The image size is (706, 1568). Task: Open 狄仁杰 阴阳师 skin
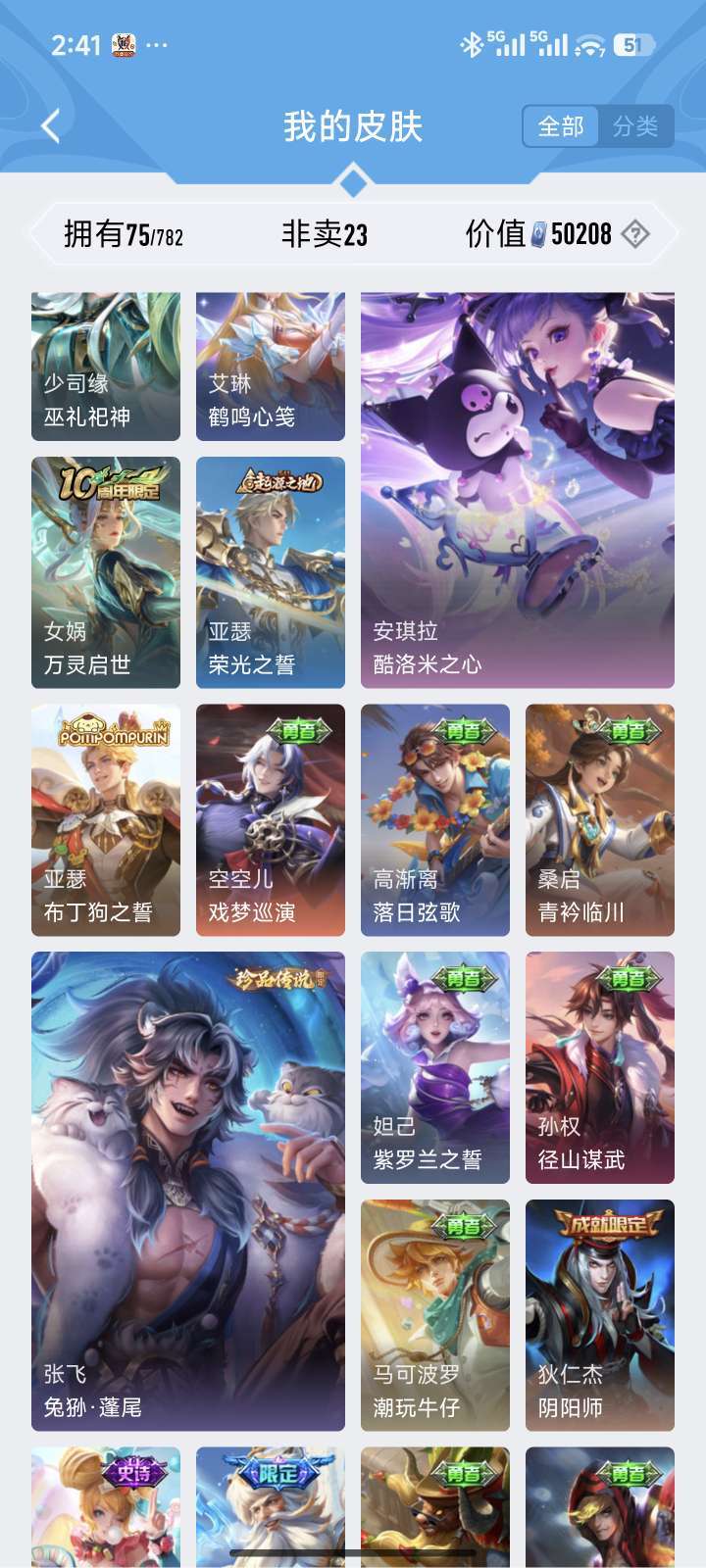pos(600,1315)
